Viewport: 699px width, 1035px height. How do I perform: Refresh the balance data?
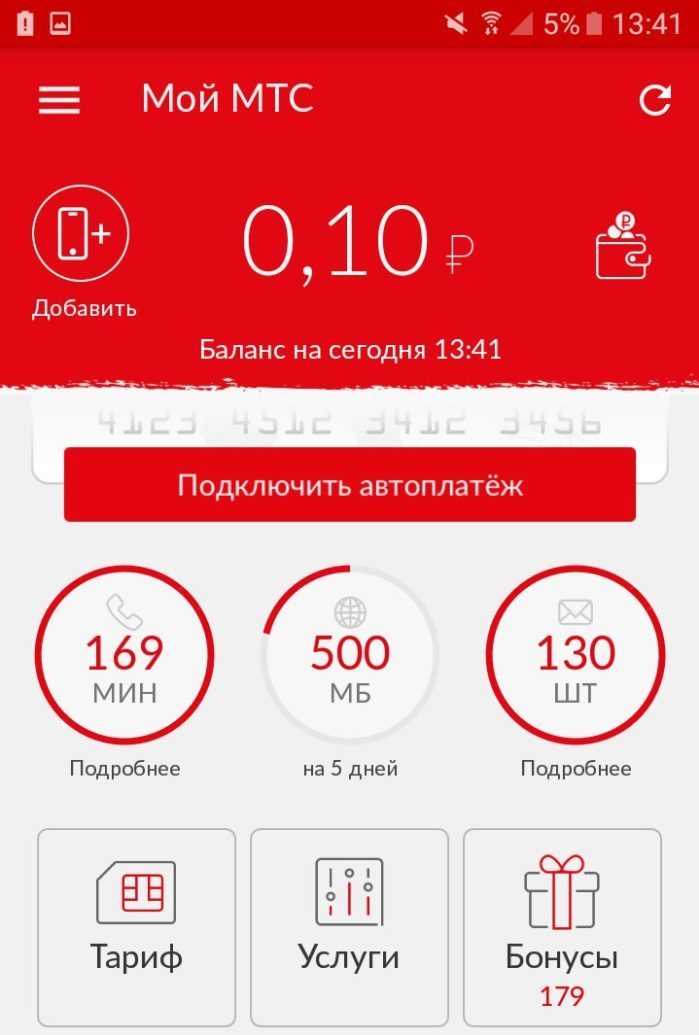[x=654, y=100]
